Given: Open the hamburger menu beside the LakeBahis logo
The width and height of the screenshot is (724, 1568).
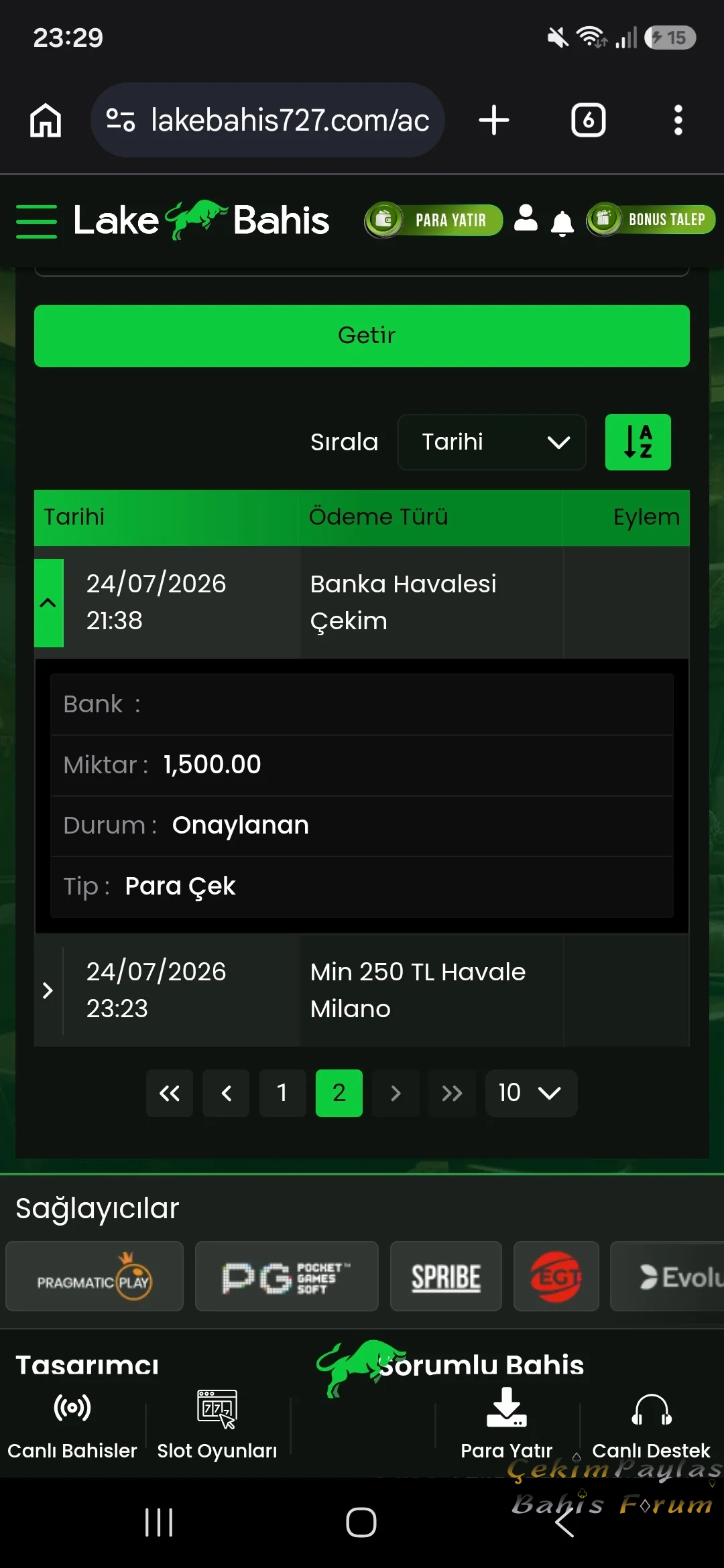Looking at the screenshot, I should click(36, 221).
